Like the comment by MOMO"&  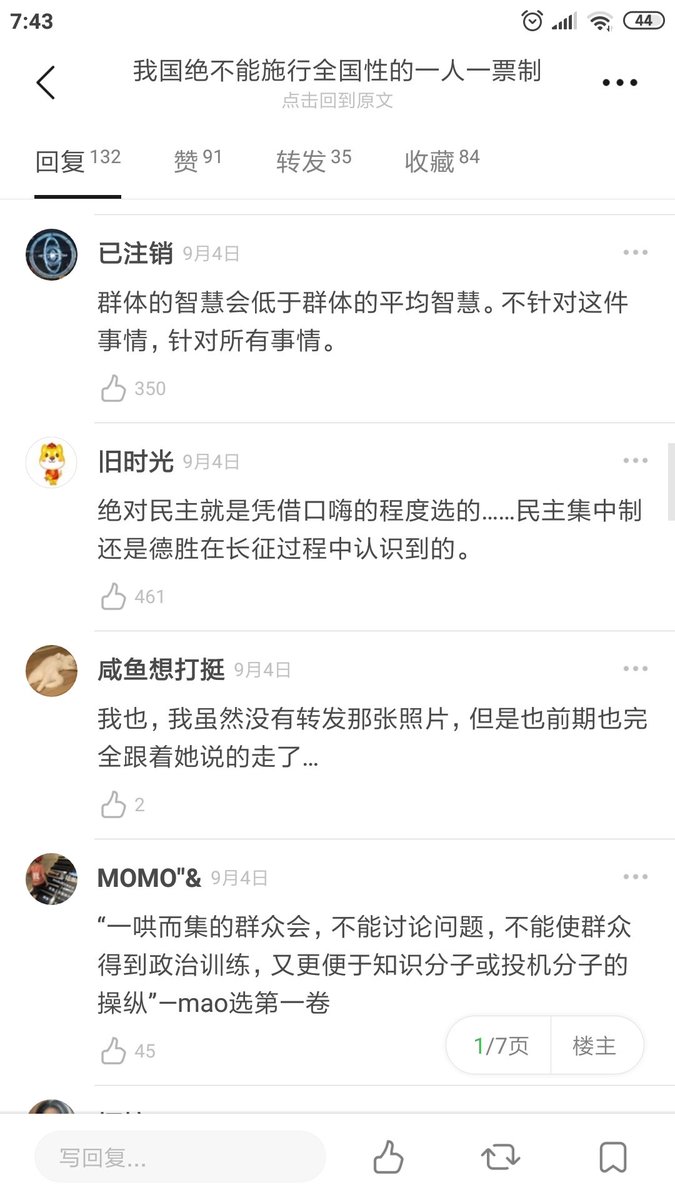click(x=114, y=1050)
